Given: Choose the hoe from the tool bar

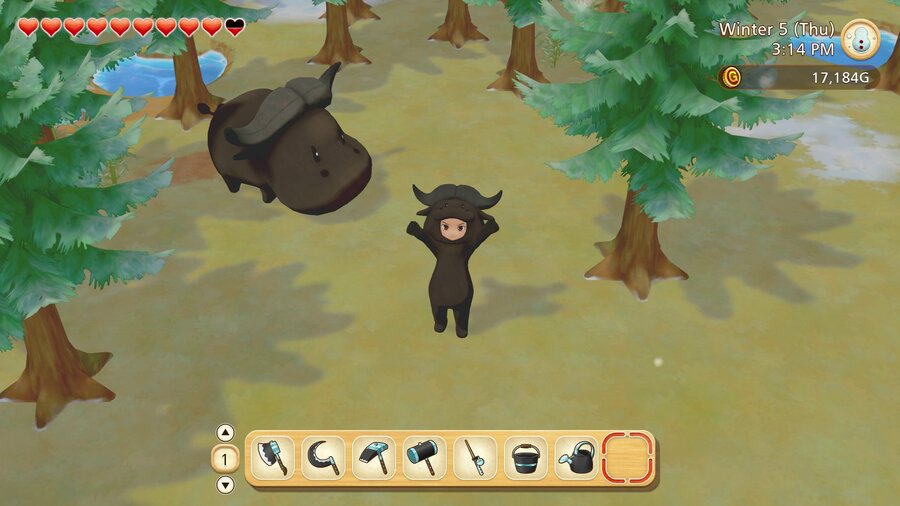Looking at the screenshot, I should click(374, 457).
